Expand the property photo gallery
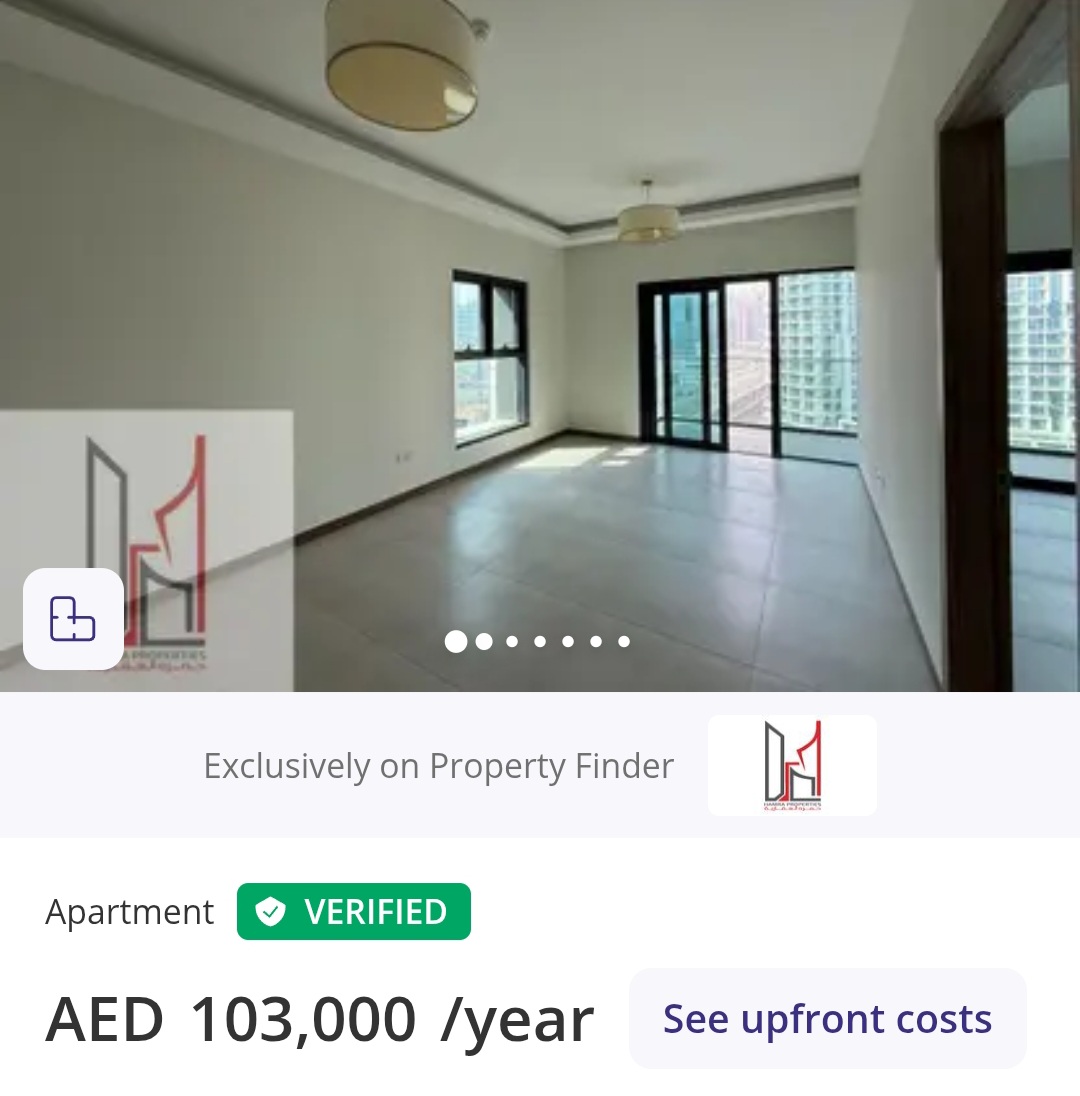This screenshot has width=1080, height=1096. [x=540, y=300]
